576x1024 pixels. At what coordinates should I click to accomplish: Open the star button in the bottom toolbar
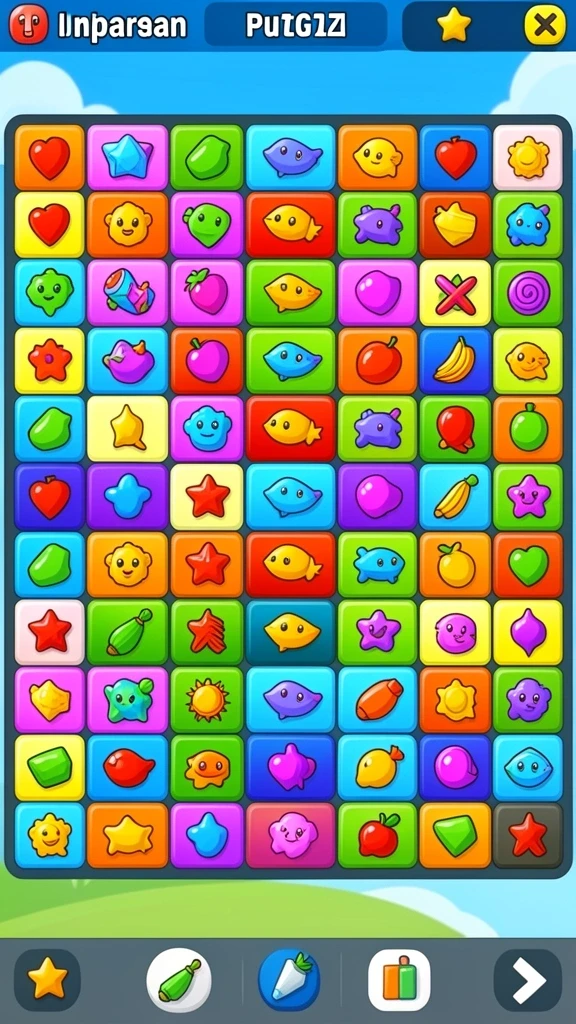click(x=47, y=980)
